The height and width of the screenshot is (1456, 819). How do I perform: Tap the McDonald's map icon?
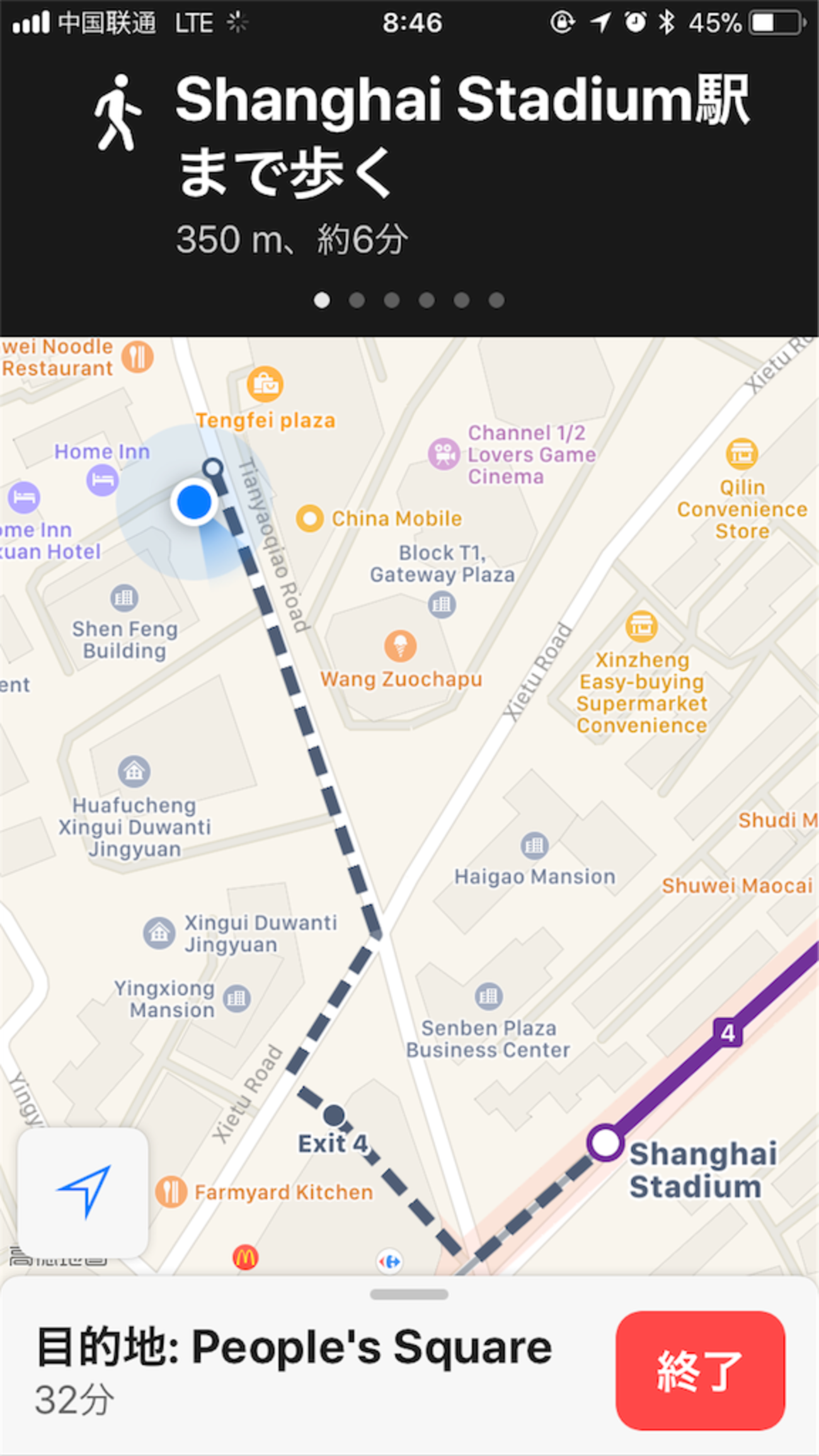click(x=245, y=1258)
